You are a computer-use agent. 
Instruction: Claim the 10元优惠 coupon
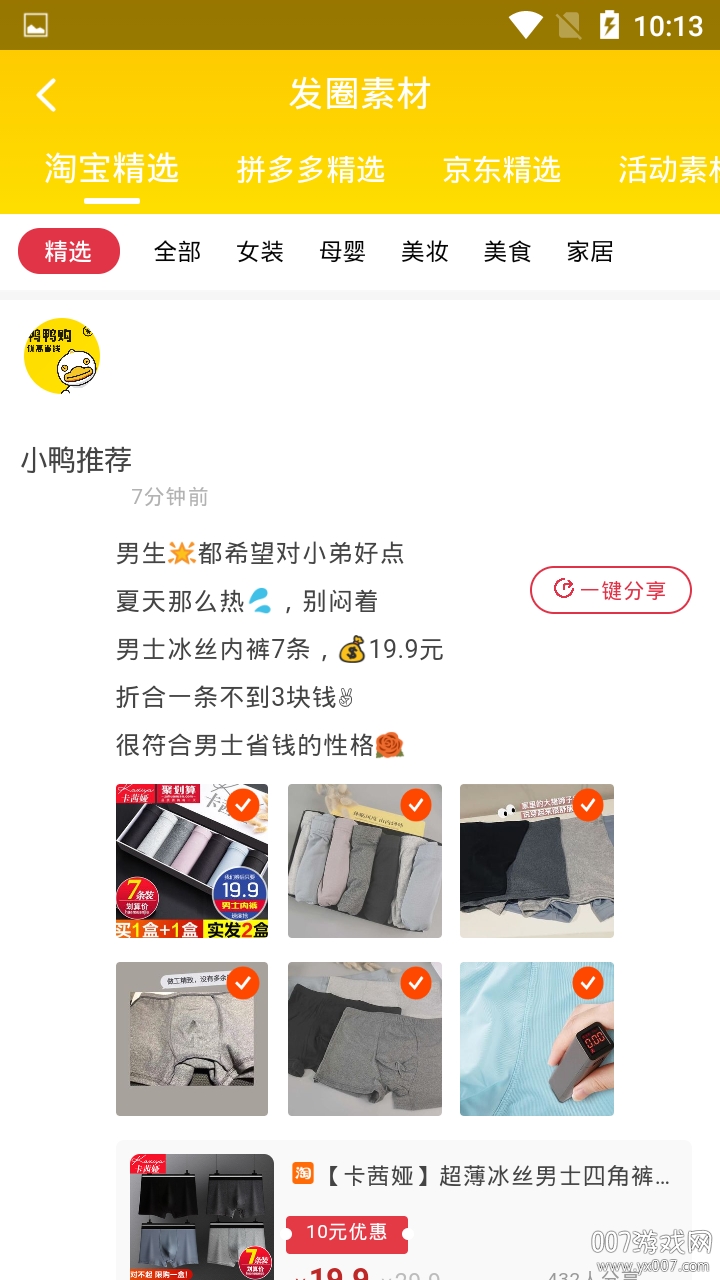tap(347, 1233)
